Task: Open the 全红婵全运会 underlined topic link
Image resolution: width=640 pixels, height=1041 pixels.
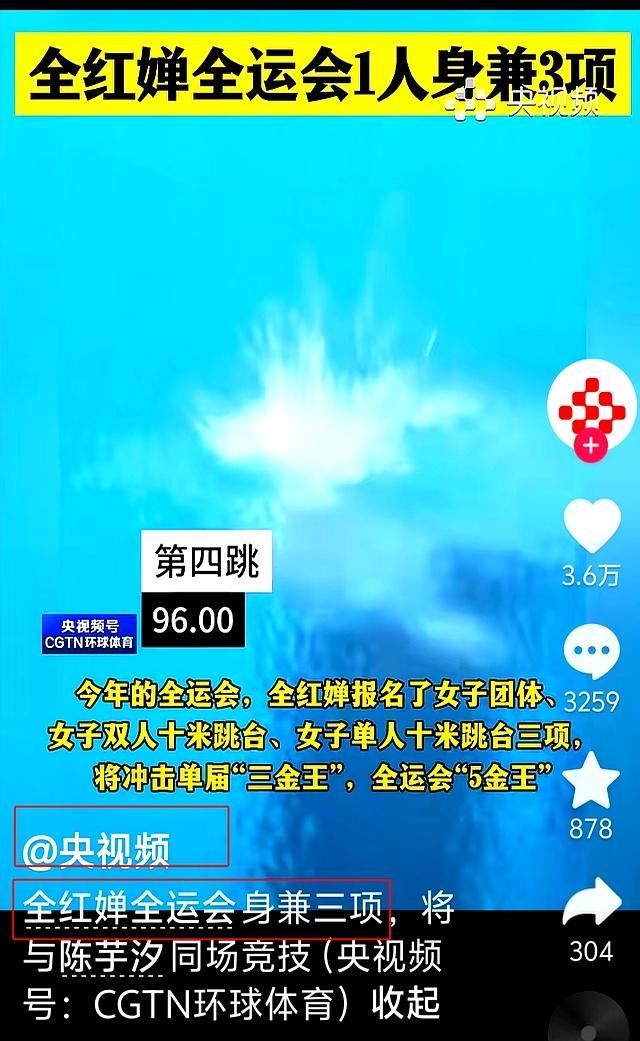Action: [x=130, y=907]
